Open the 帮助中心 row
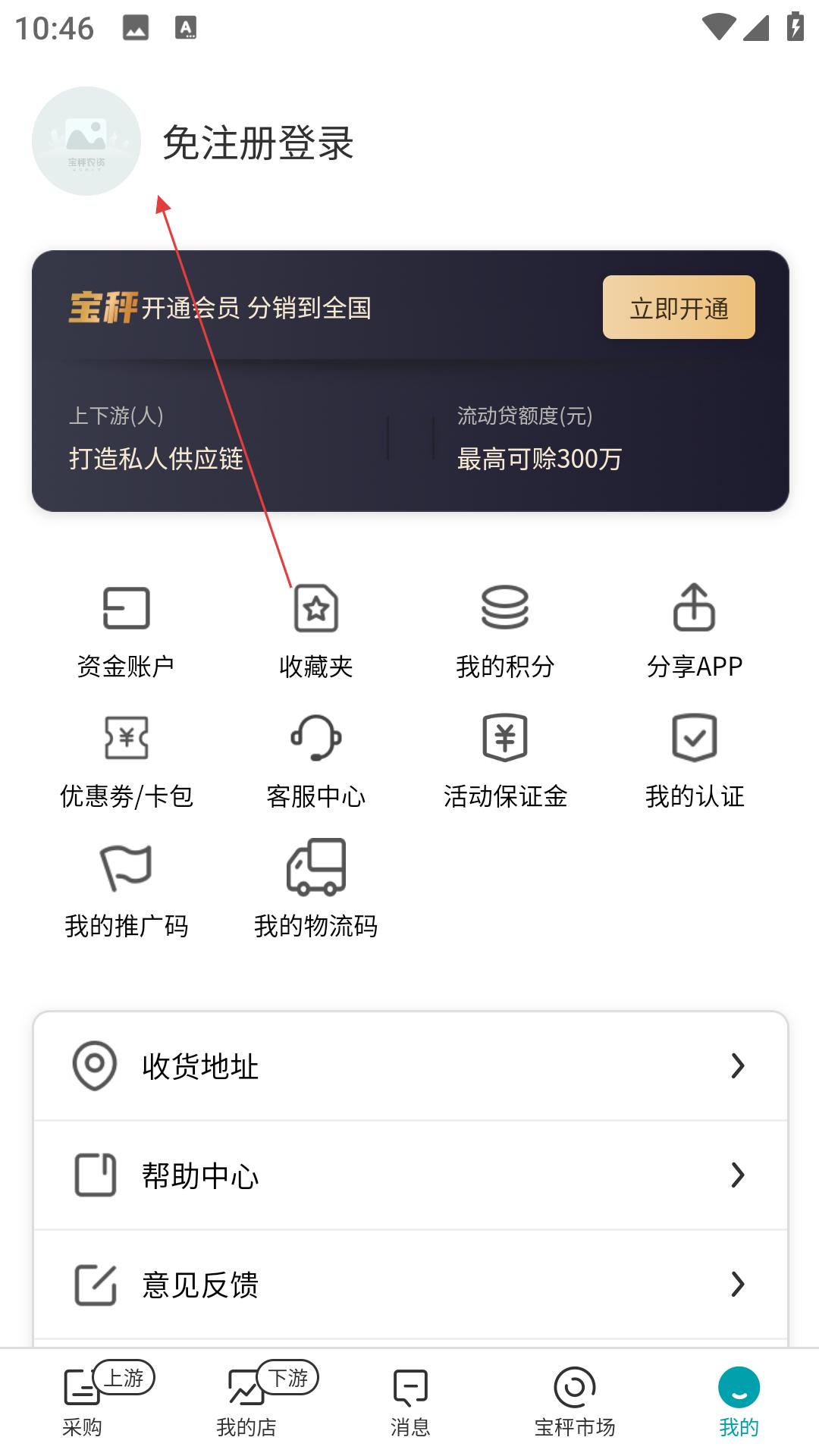Screen dimensions: 819x1456 [410, 1175]
